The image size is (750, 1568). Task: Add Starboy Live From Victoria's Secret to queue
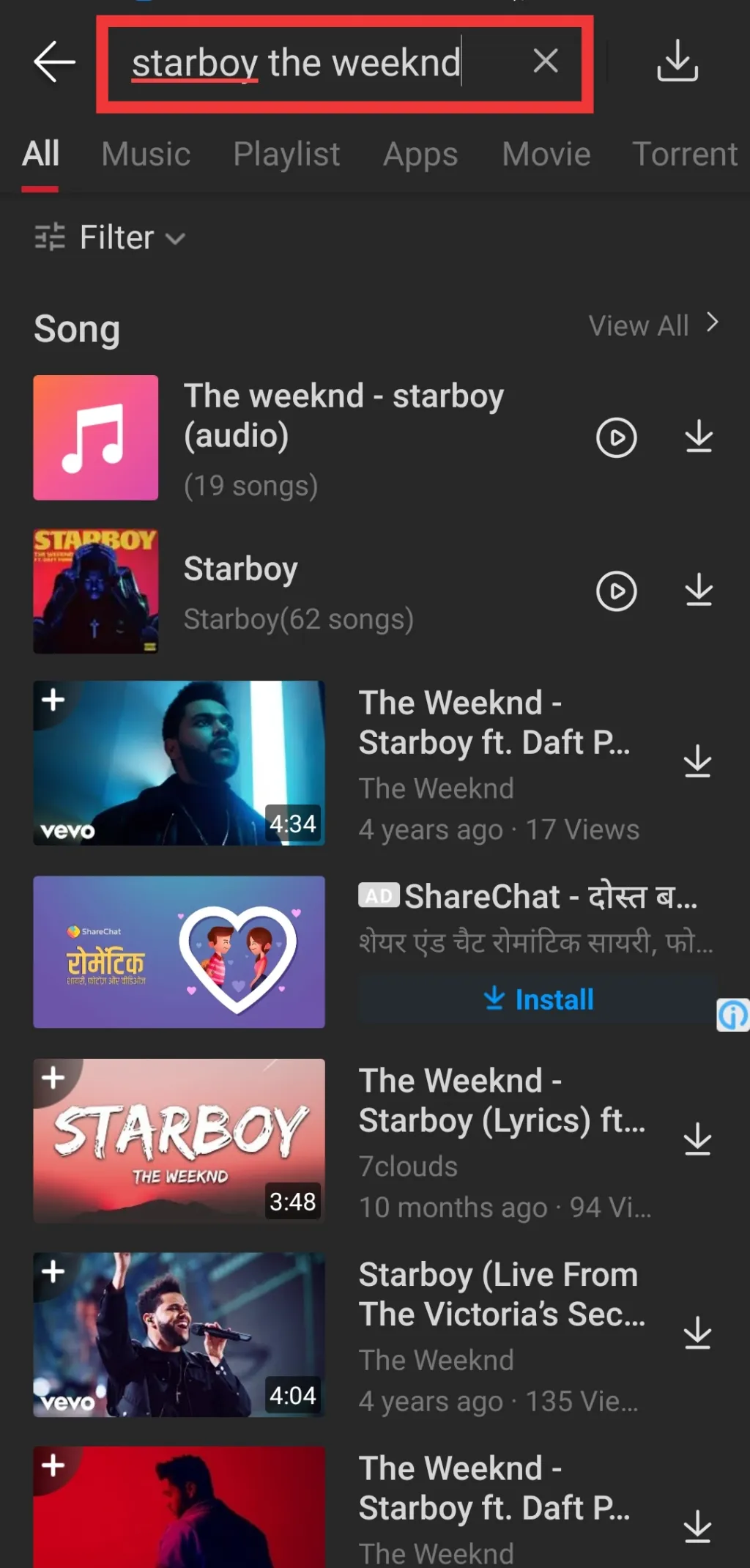53,1272
